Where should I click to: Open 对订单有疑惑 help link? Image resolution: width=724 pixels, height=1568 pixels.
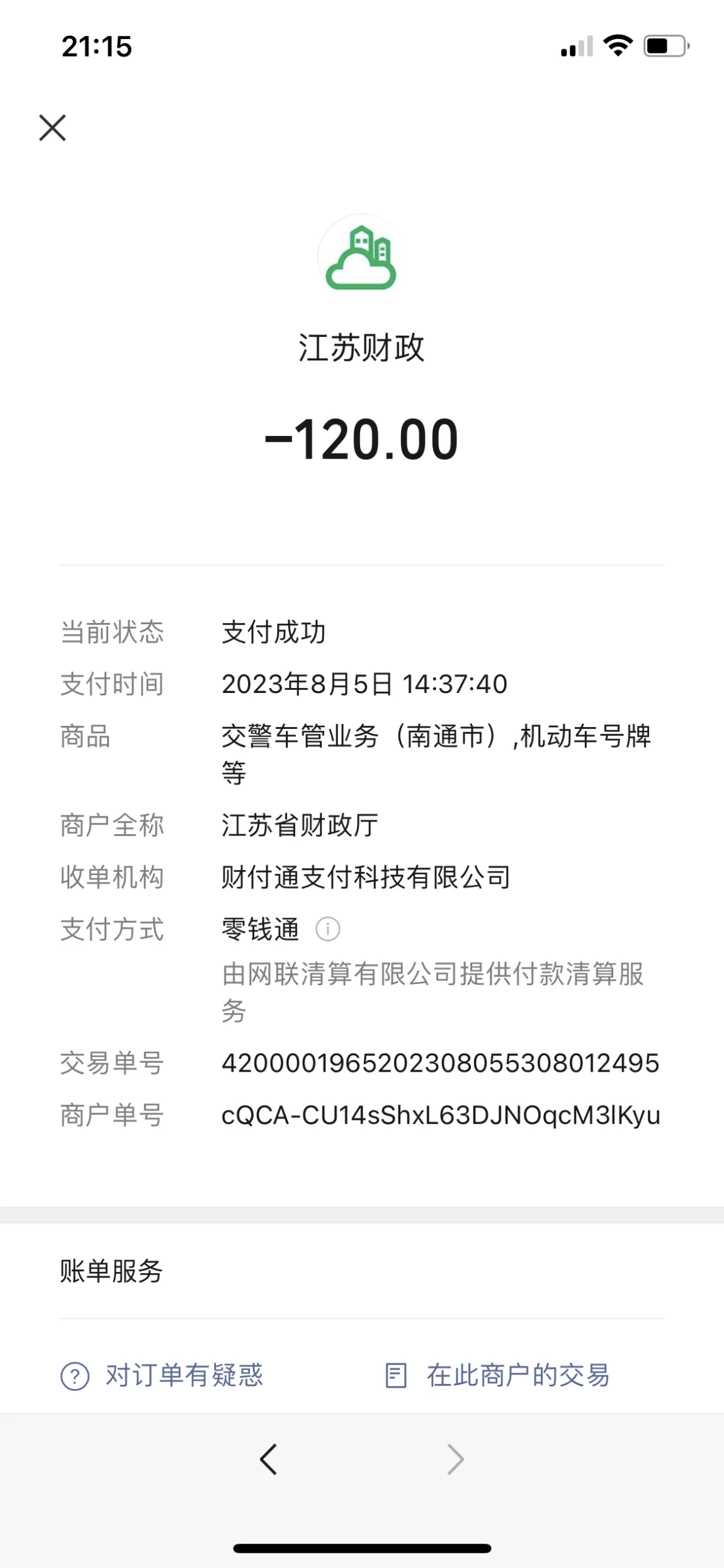pos(162,1375)
